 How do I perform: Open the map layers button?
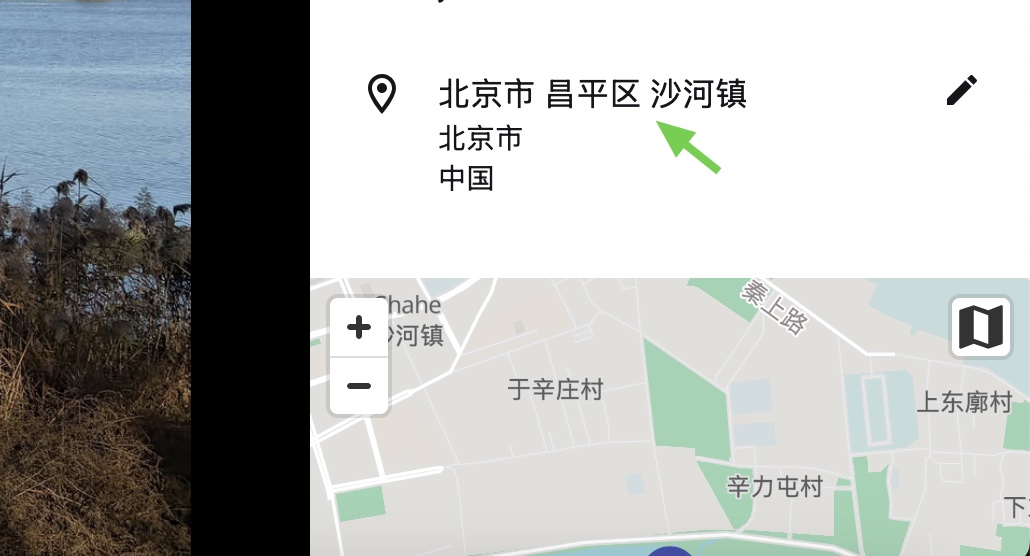tap(979, 327)
